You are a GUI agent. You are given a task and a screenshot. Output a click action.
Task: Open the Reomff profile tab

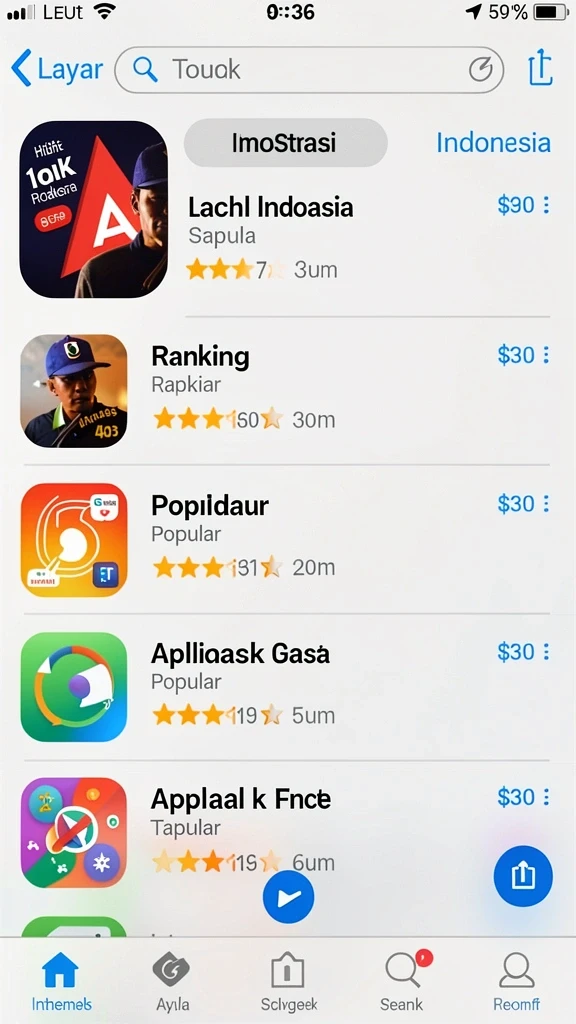(x=517, y=981)
